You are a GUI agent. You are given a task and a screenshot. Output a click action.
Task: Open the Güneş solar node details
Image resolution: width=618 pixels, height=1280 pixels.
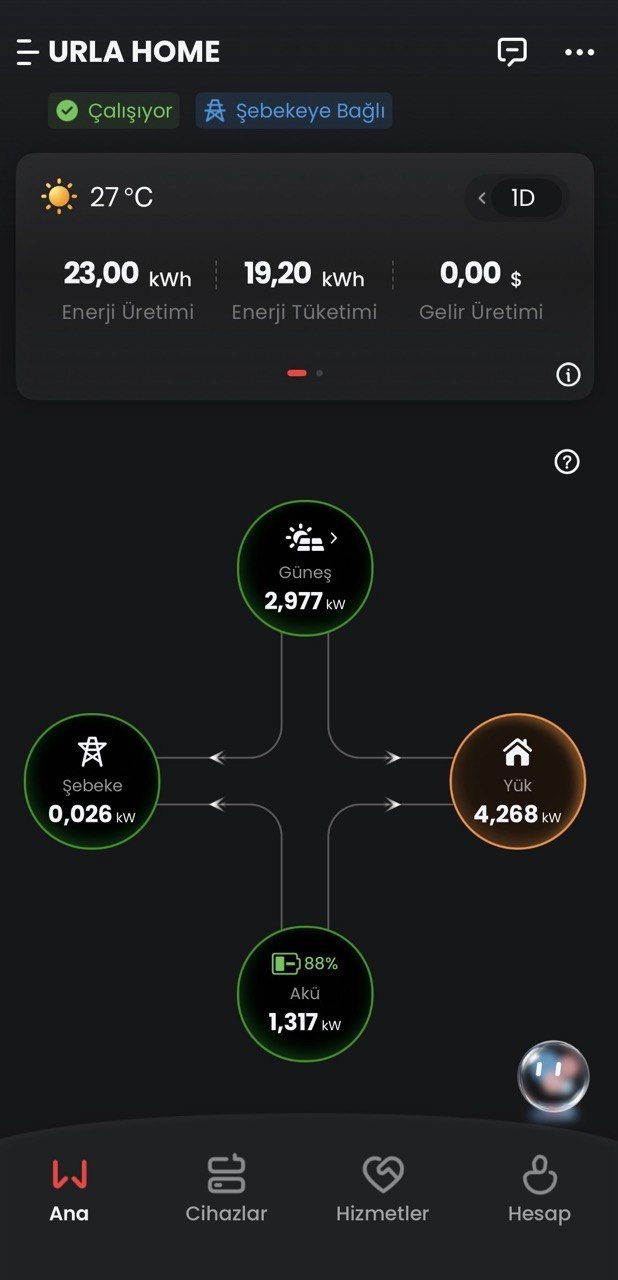(305, 568)
